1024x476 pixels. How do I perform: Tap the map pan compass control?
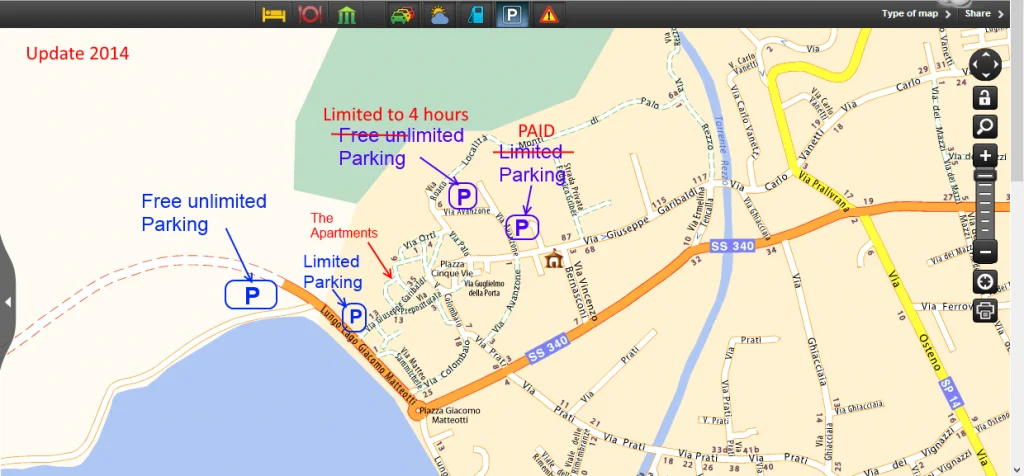pyautogui.click(x=985, y=65)
